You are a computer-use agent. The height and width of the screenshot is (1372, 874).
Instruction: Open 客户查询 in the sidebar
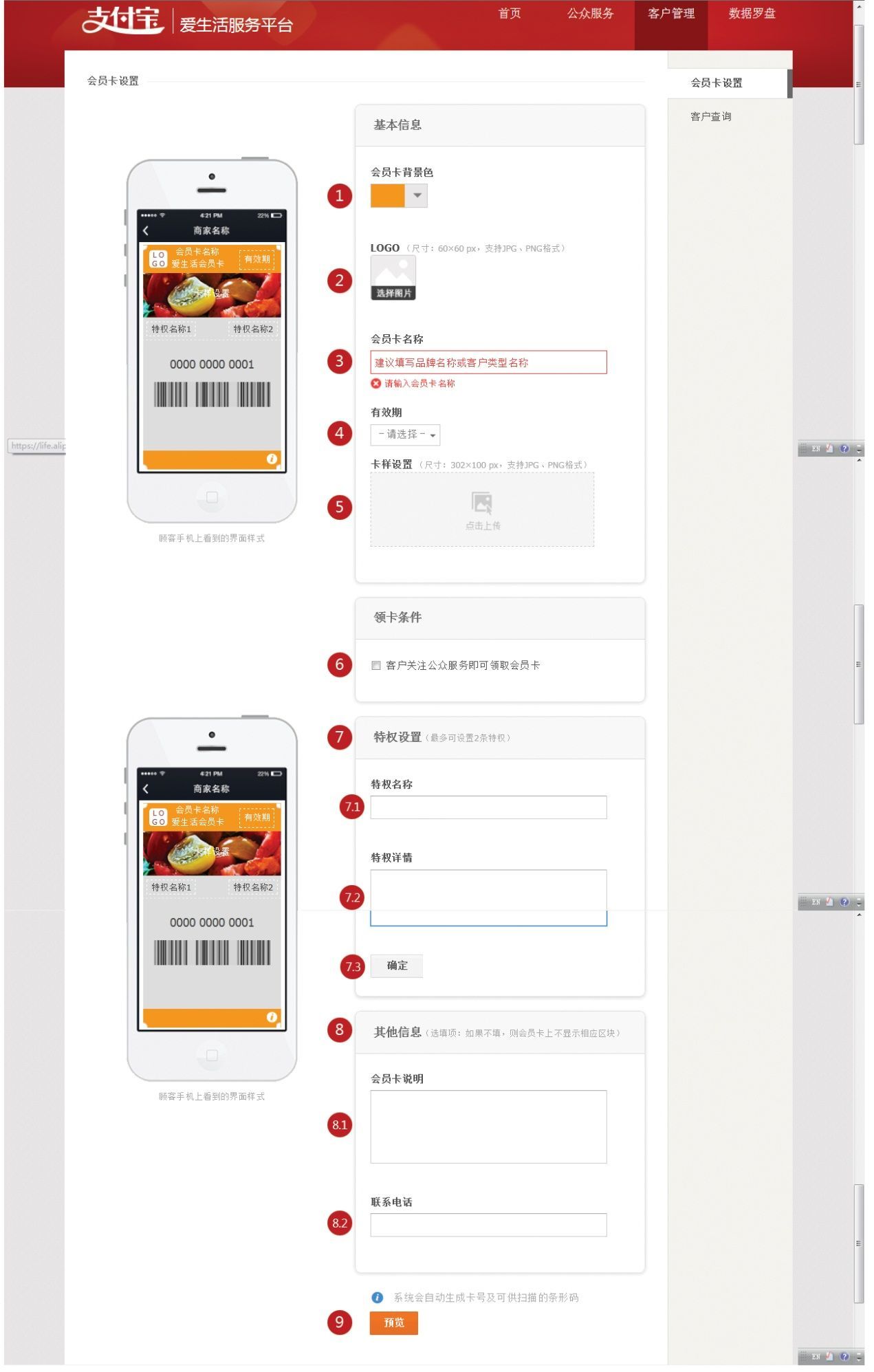click(711, 117)
